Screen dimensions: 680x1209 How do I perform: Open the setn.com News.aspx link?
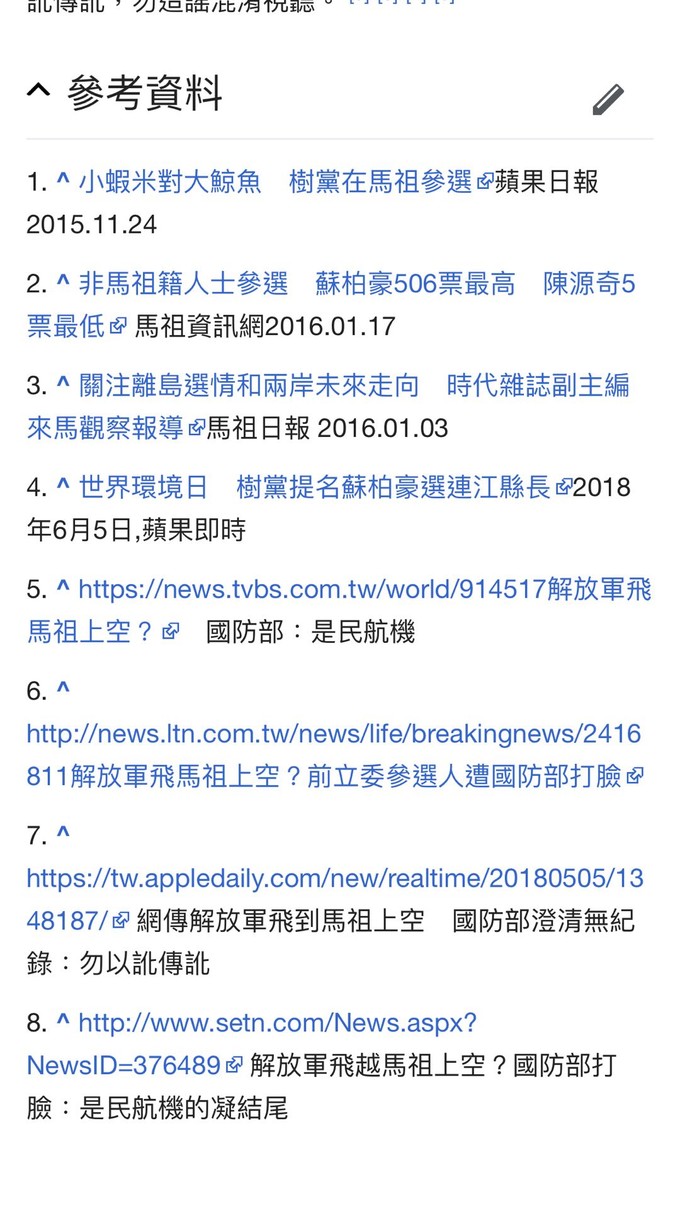(x=252, y=1044)
